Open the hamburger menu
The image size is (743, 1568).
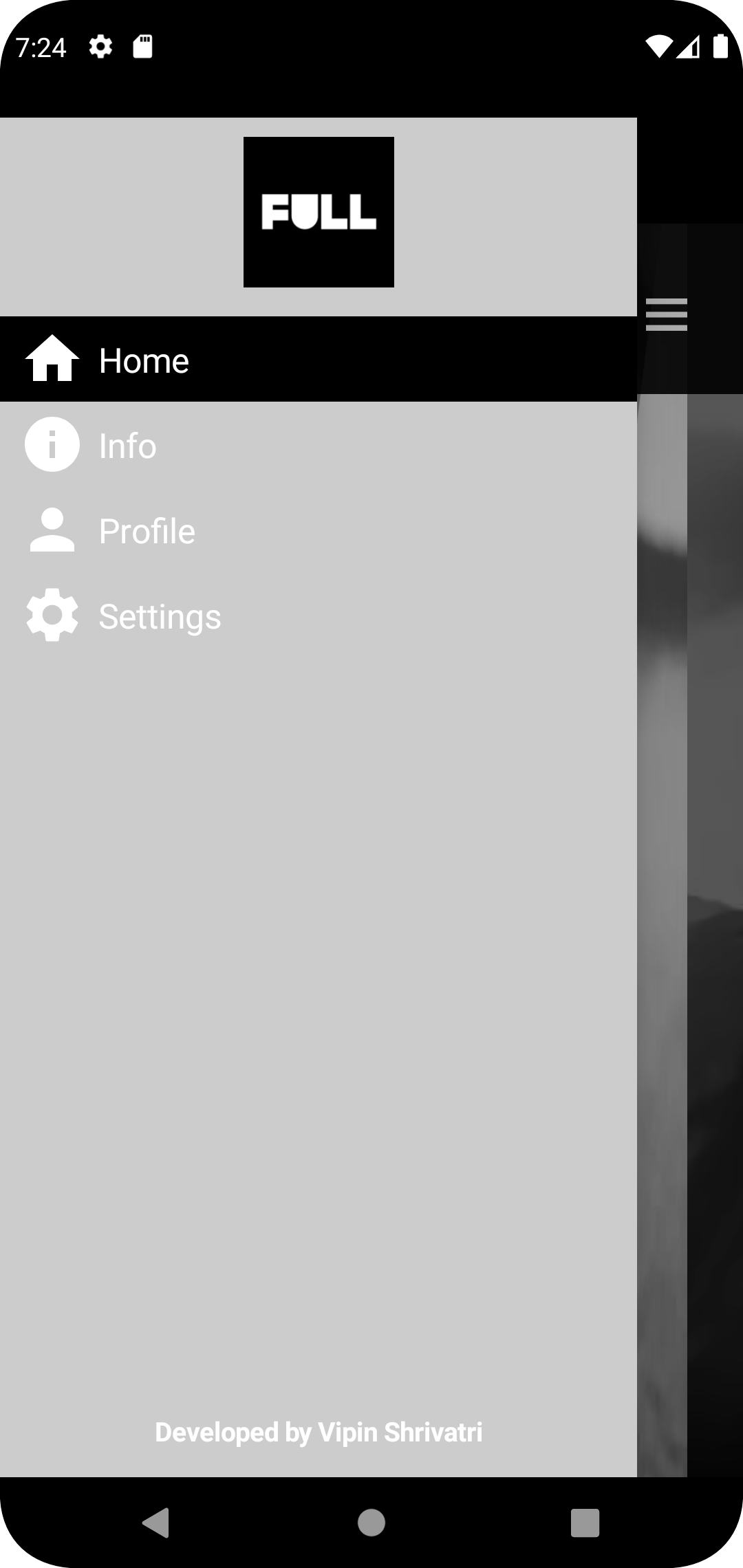(667, 314)
